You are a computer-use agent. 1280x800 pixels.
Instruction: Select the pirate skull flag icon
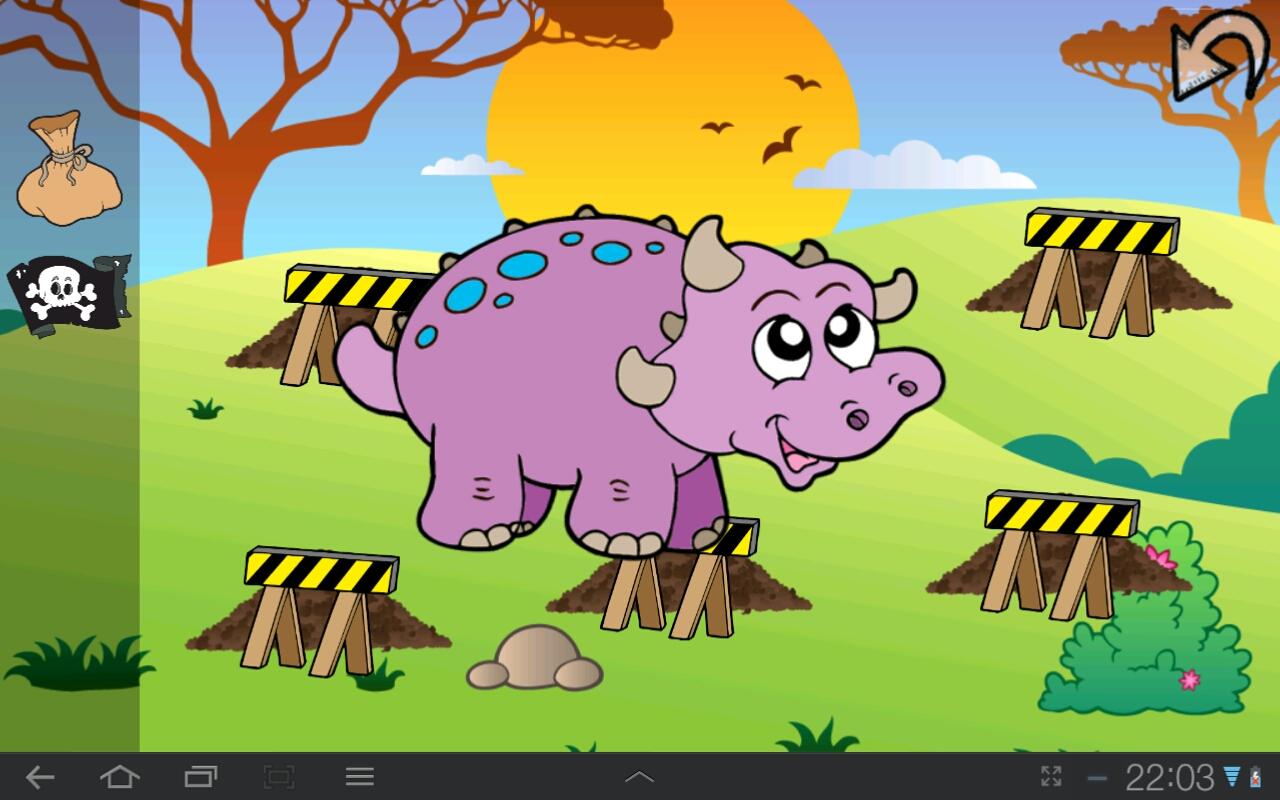[x=68, y=293]
